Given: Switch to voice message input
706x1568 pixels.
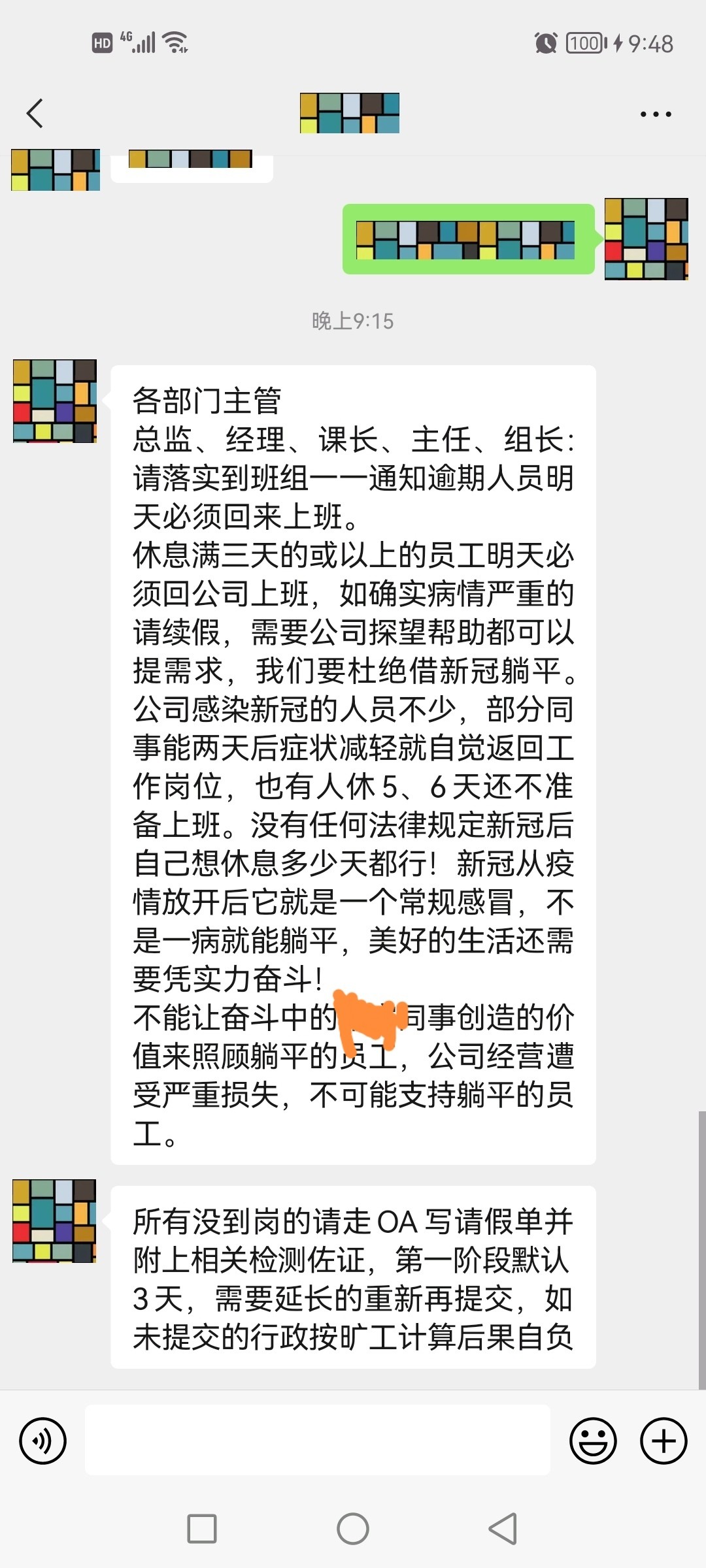Looking at the screenshot, I should pos(43,1441).
